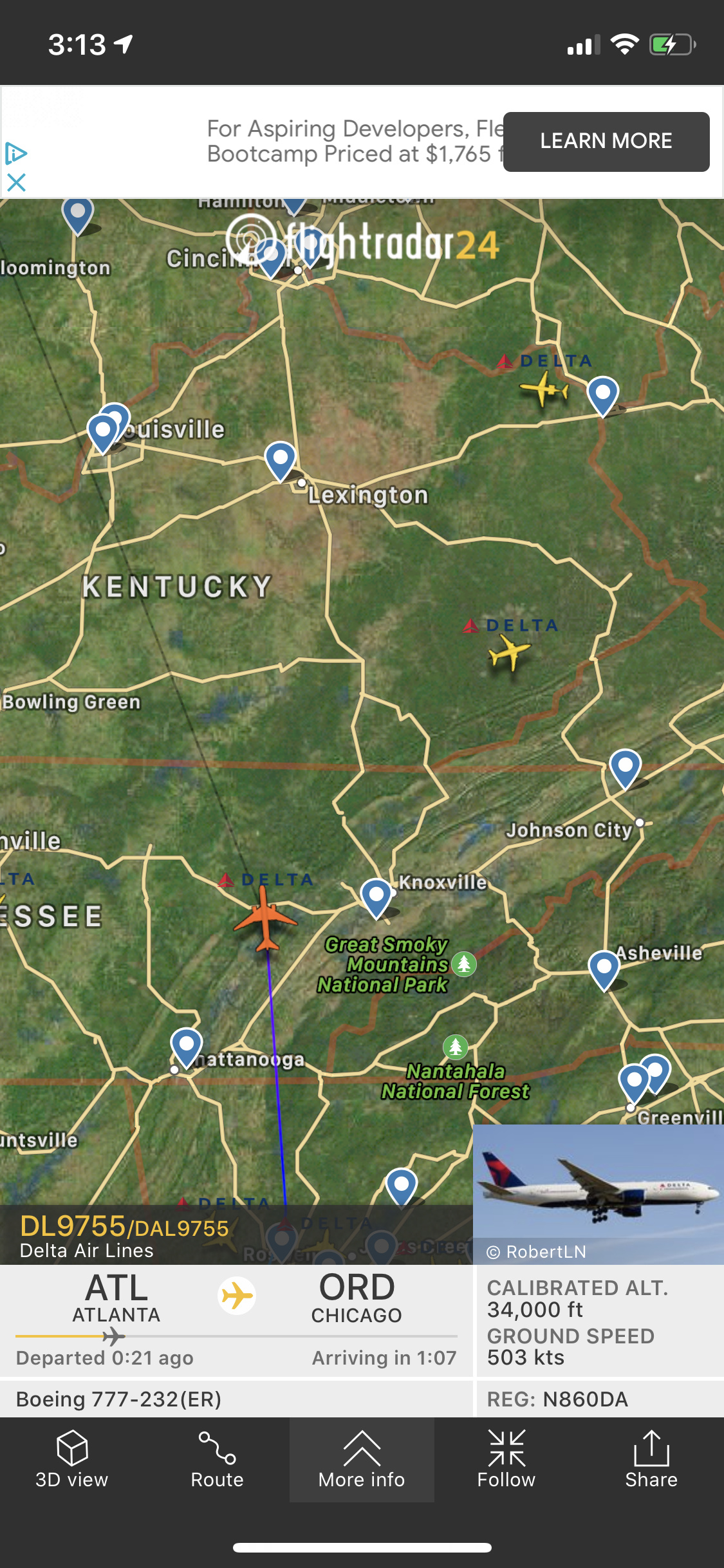Image resolution: width=724 pixels, height=1568 pixels.
Task: Open the airport pin at Asheville
Action: [x=604, y=967]
